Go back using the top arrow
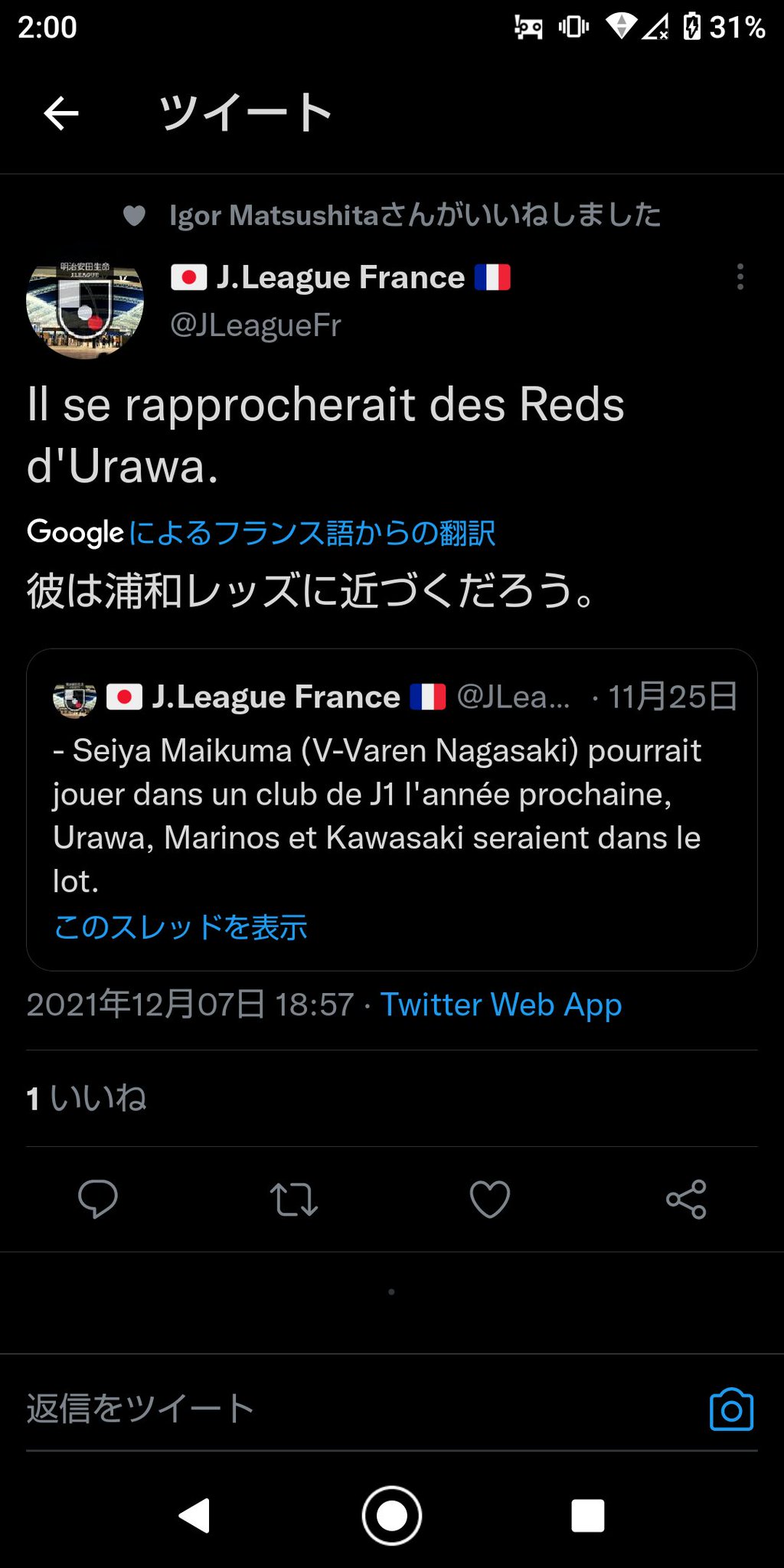 coord(61,113)
